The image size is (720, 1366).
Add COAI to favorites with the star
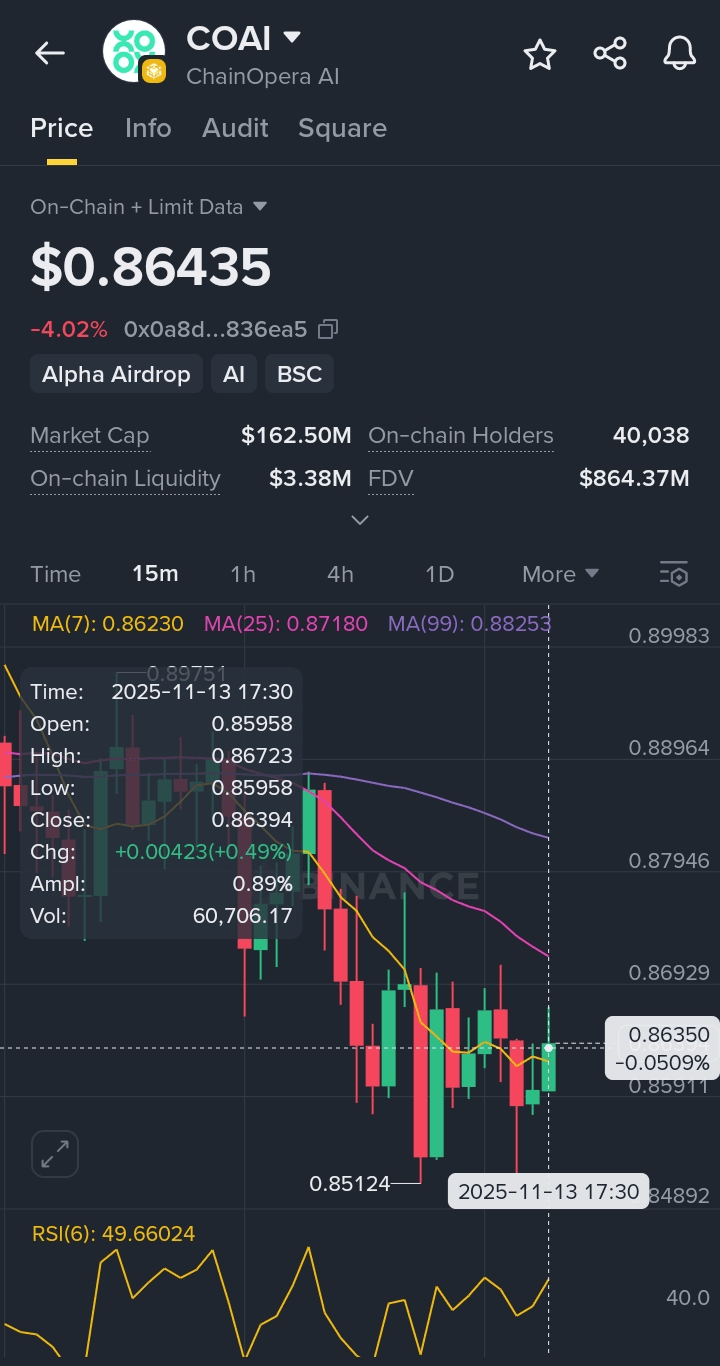click(x=540, y=54)
